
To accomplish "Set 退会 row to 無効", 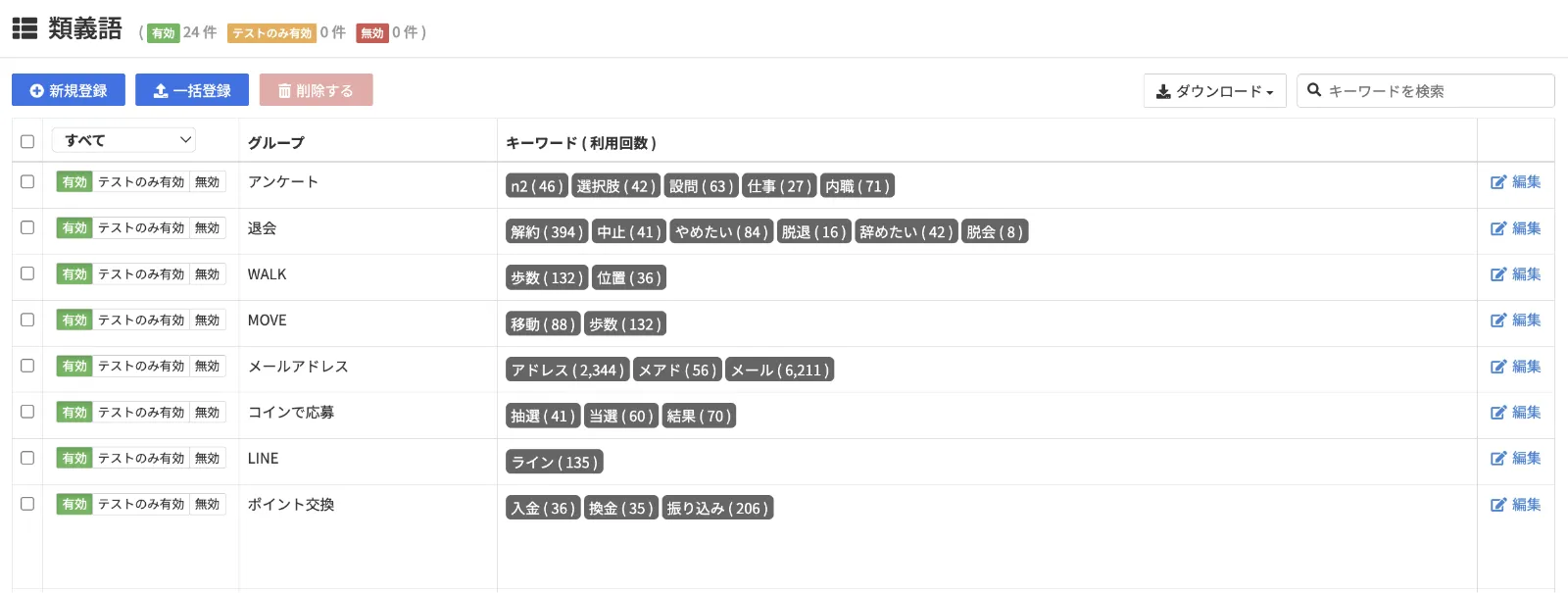I will pos(207,228).
